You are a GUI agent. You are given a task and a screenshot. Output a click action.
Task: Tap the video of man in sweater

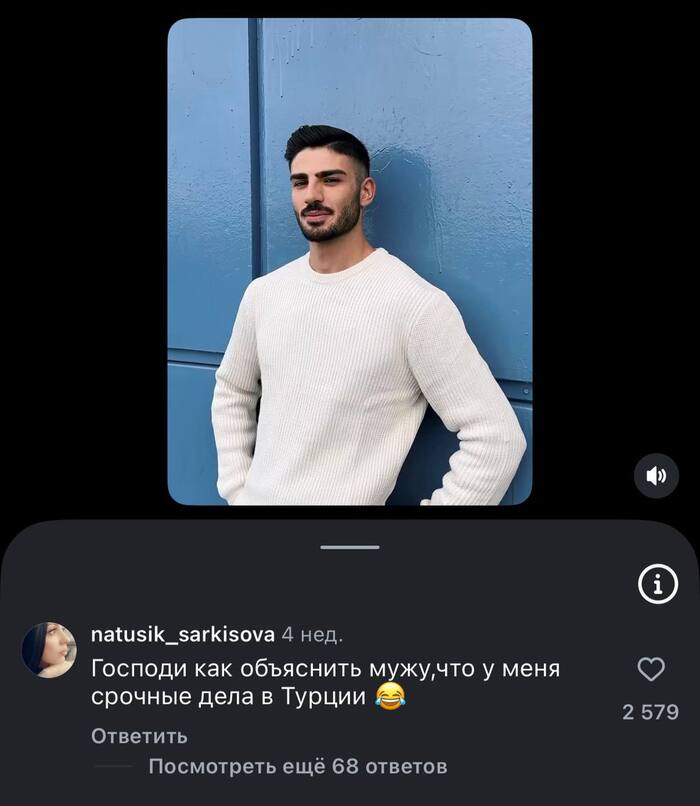[x=349, y=262]
